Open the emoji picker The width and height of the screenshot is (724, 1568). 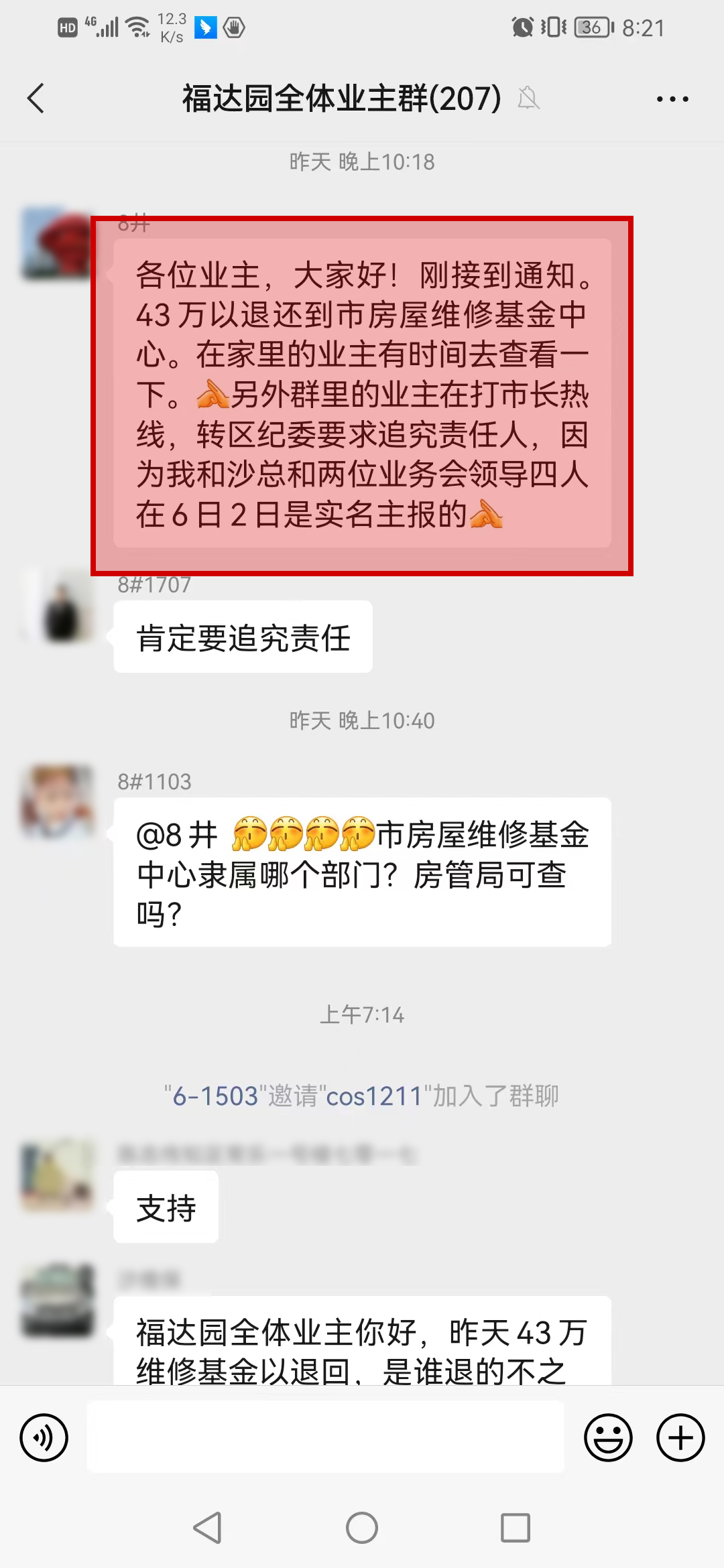608,1437
